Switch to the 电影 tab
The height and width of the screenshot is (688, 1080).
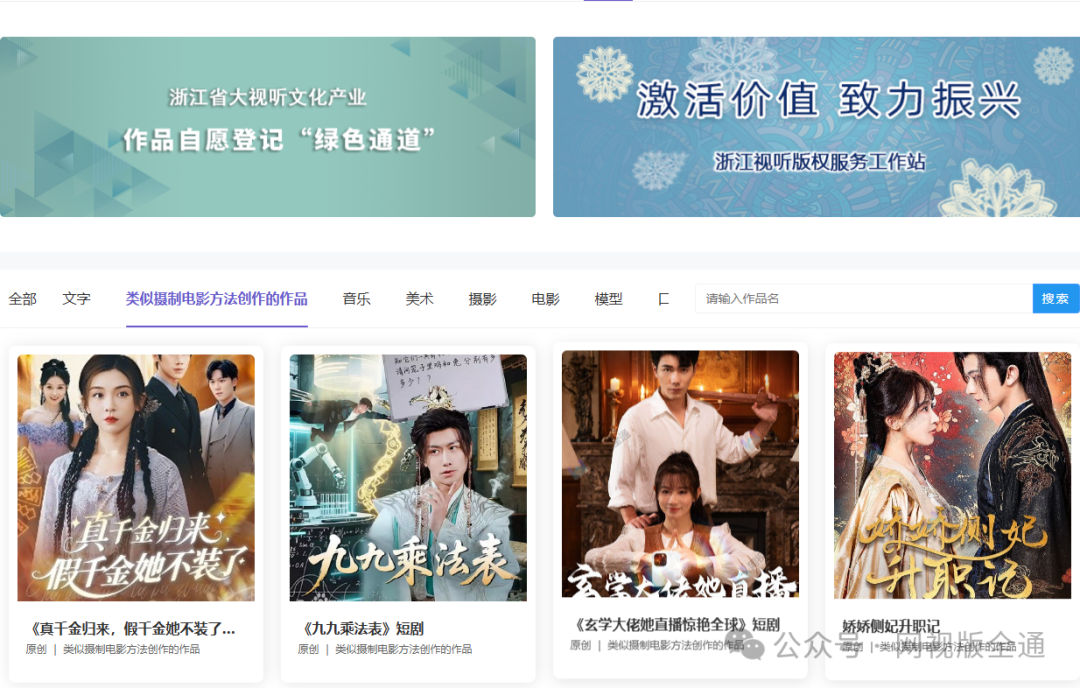(x=545, y=299)
